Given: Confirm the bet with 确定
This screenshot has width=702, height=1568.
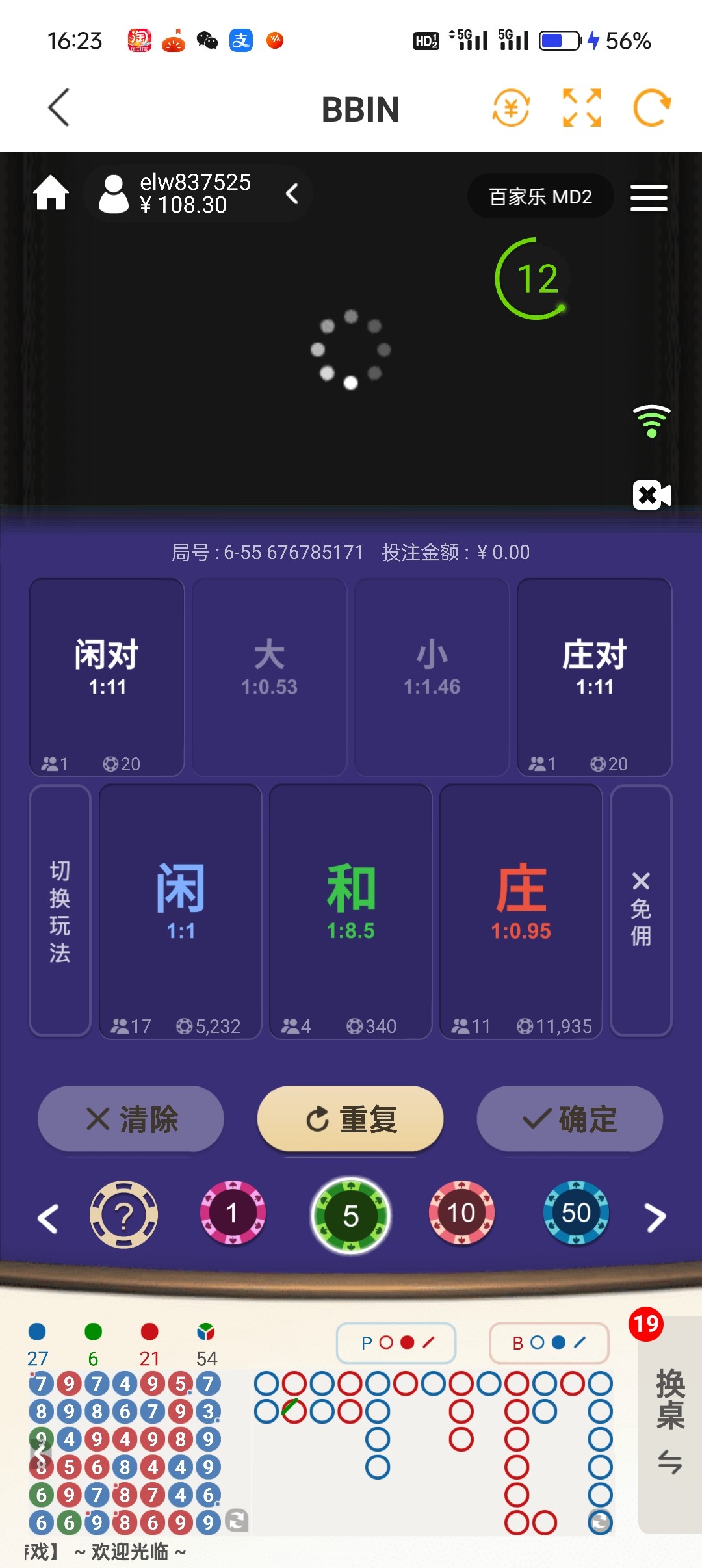Looking at the screenshot, I should (569, 1119).
